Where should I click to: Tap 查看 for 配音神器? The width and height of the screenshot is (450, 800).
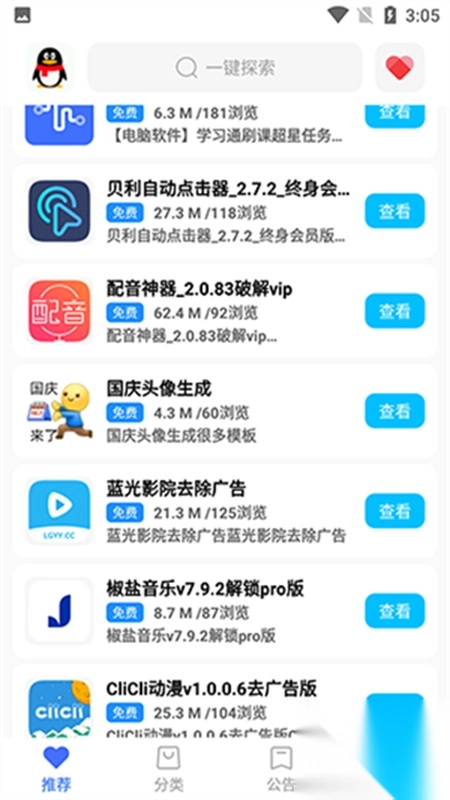pyautogui.click(x=394, y=311)
